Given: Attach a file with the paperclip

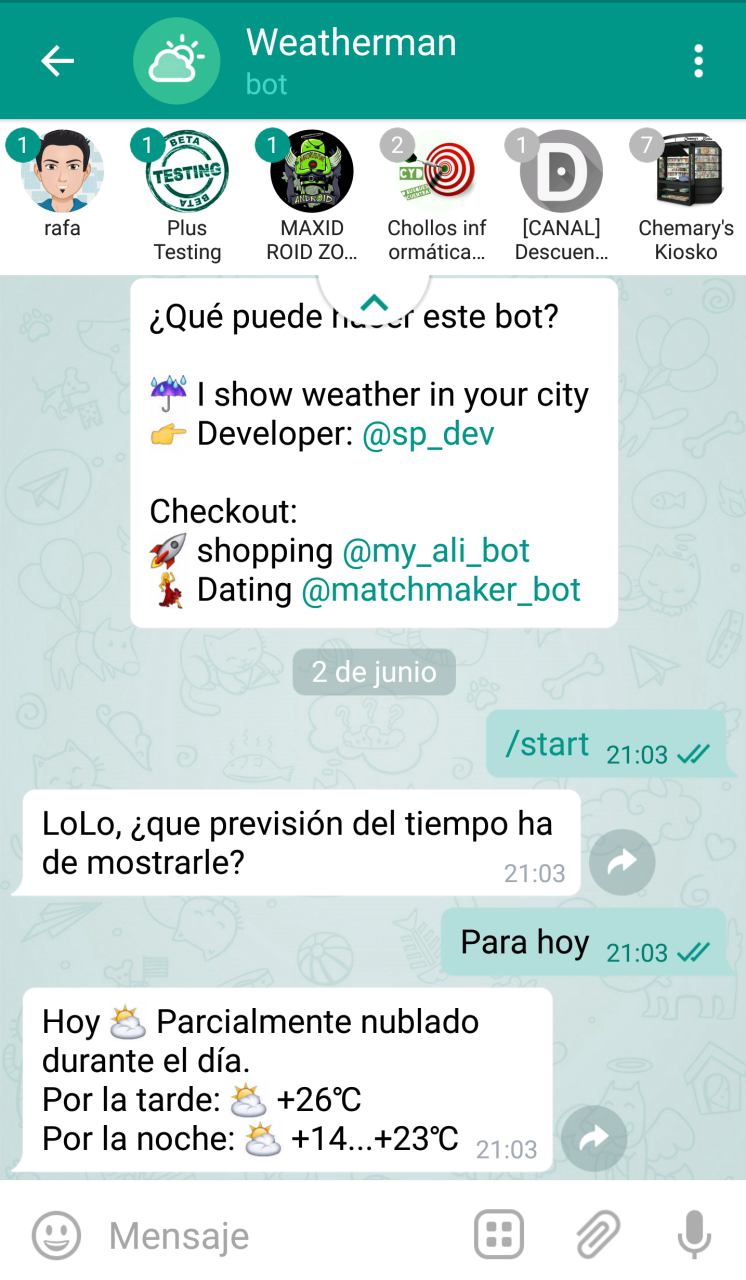Looking at the screenshot, I should 597,1235.
